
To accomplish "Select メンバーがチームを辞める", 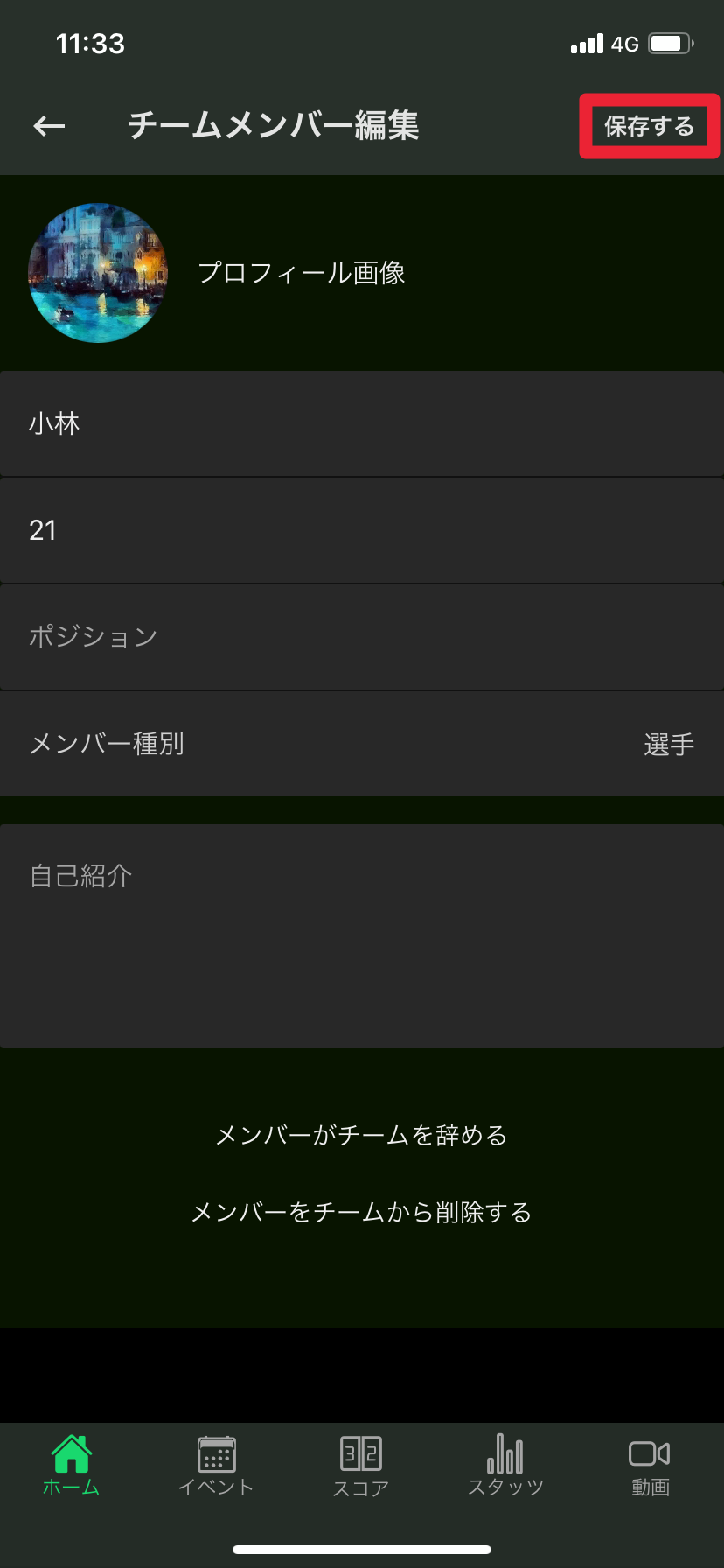I will pyautogui.click(x=362, y=1136).
